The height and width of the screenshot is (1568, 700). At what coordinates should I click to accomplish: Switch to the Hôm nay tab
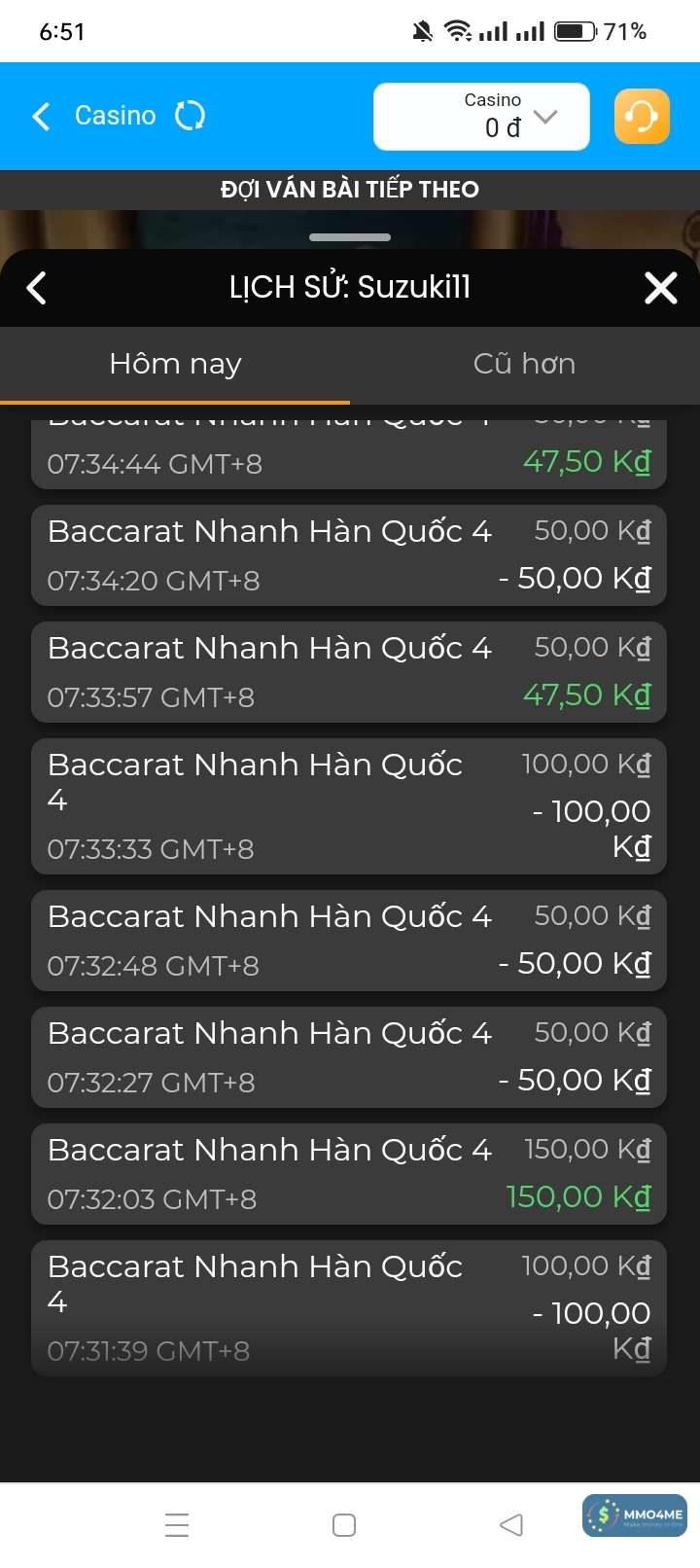coord(175,364)
